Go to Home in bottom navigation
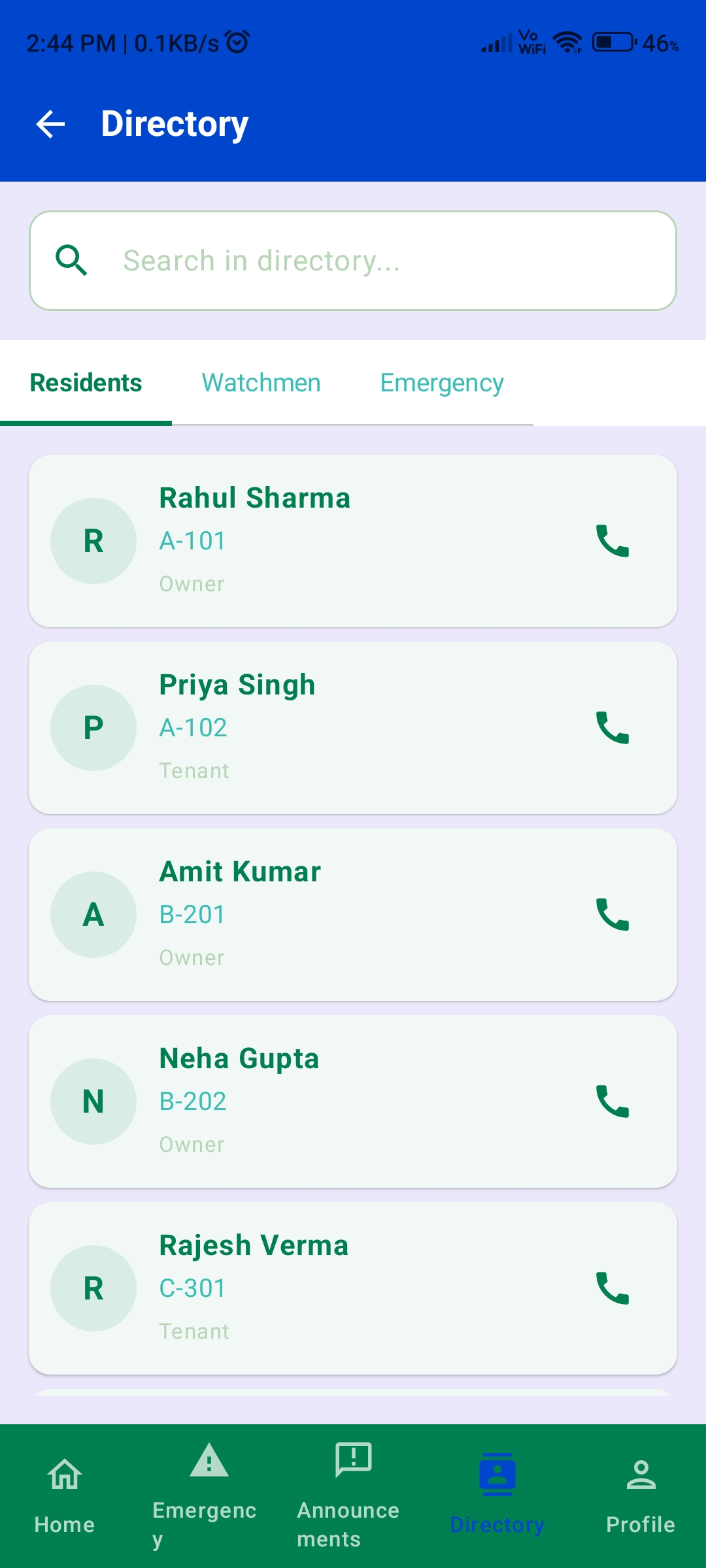Screen dimensions: 706x1568 (65, 1496)
